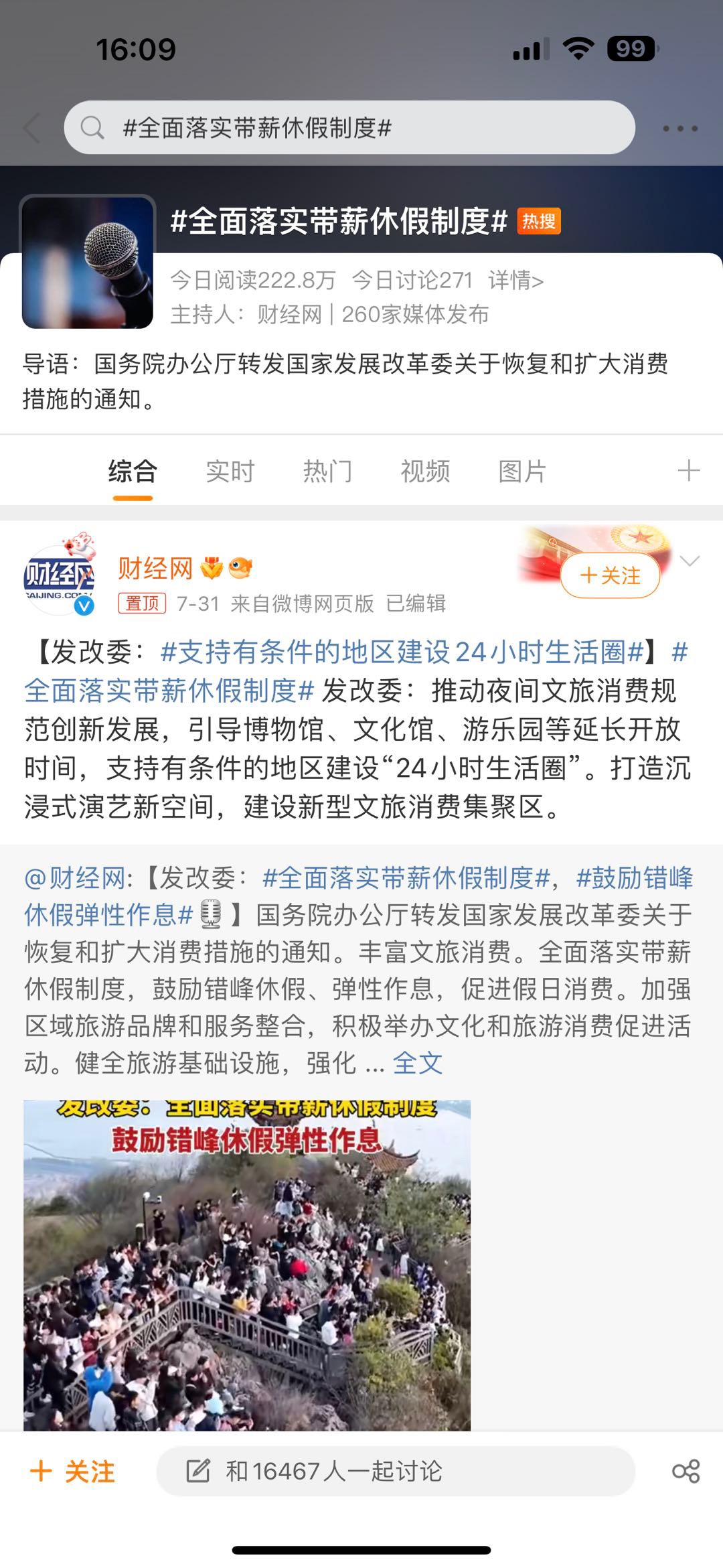Share the topic using the bottom share icon
Viewport: 723px width, 1568px height.
(686, 1472)
